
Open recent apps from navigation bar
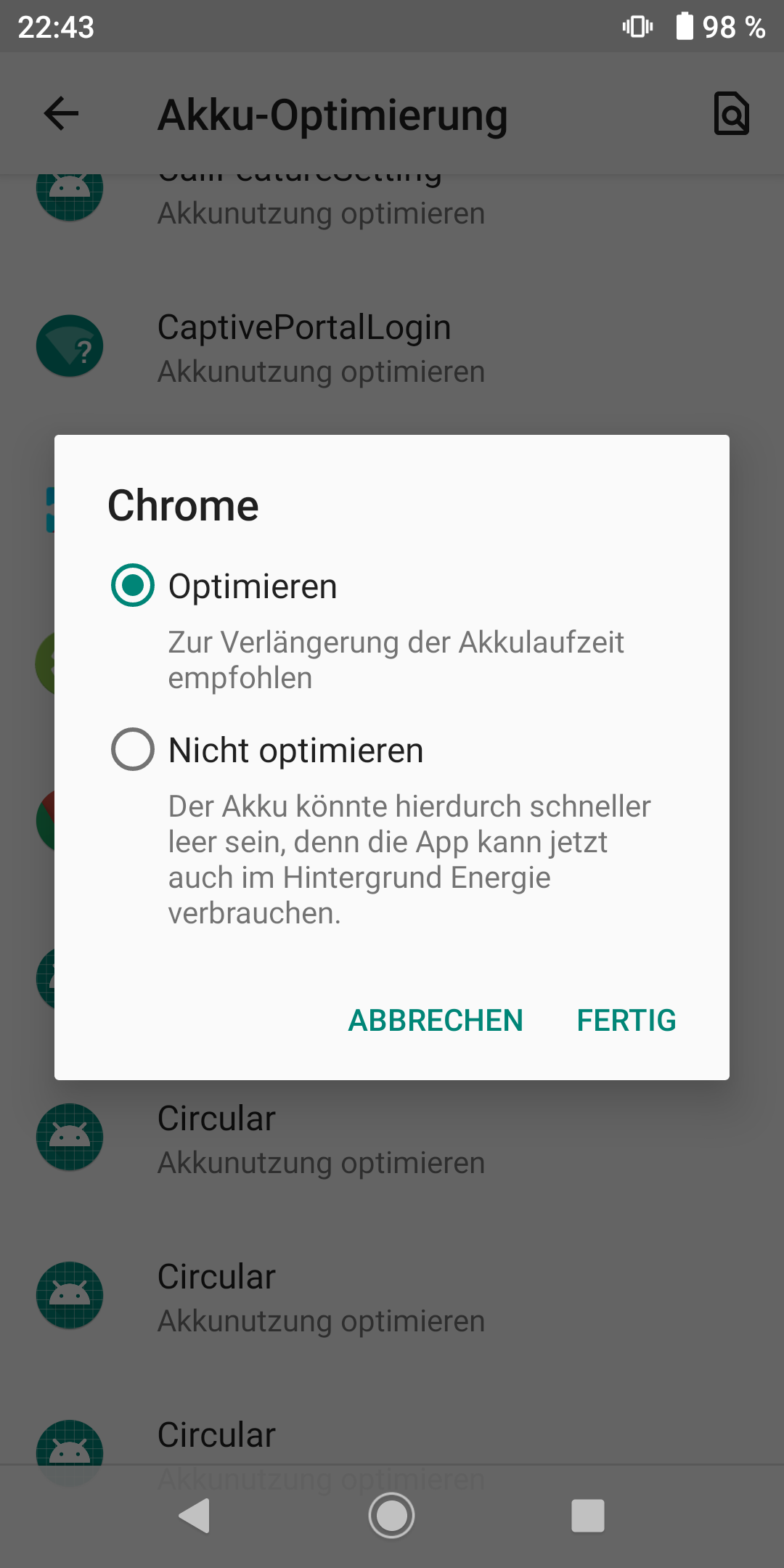pyautogui.click(x=587, y=1516)
